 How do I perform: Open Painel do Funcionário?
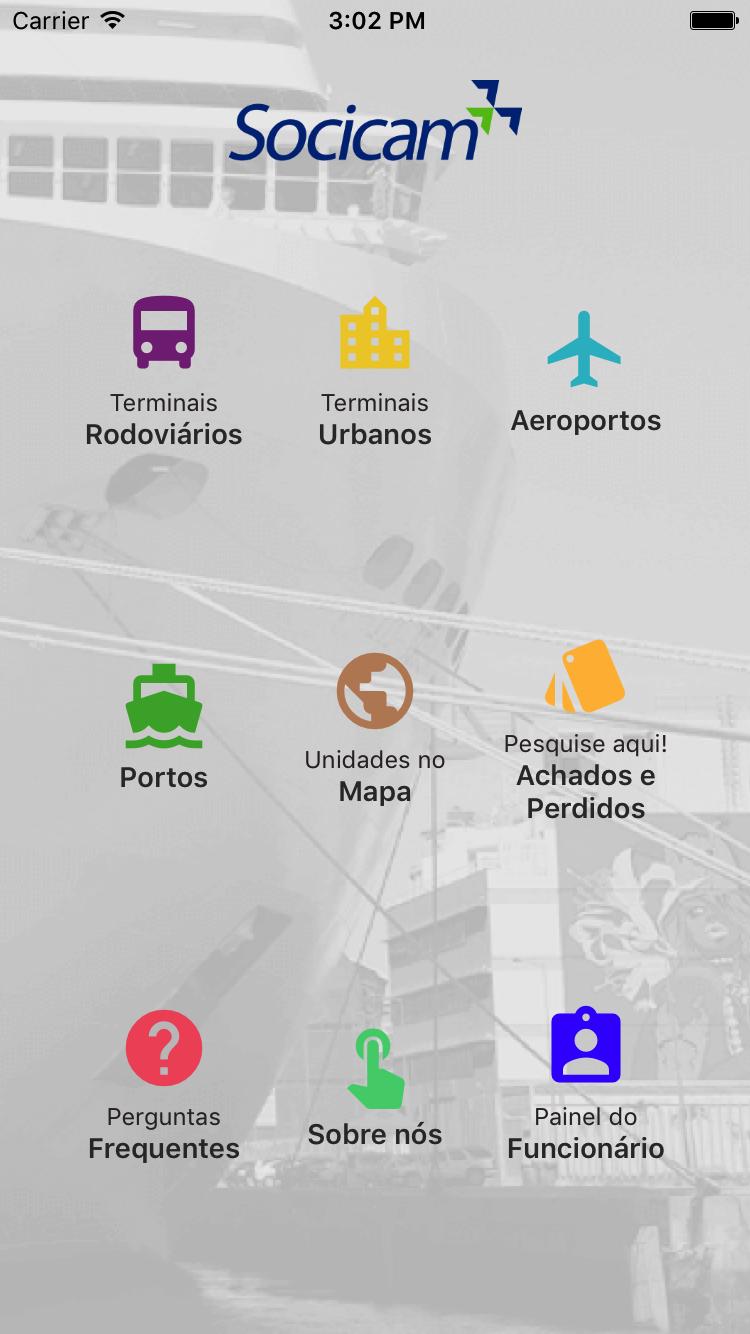pos(586,1086)
